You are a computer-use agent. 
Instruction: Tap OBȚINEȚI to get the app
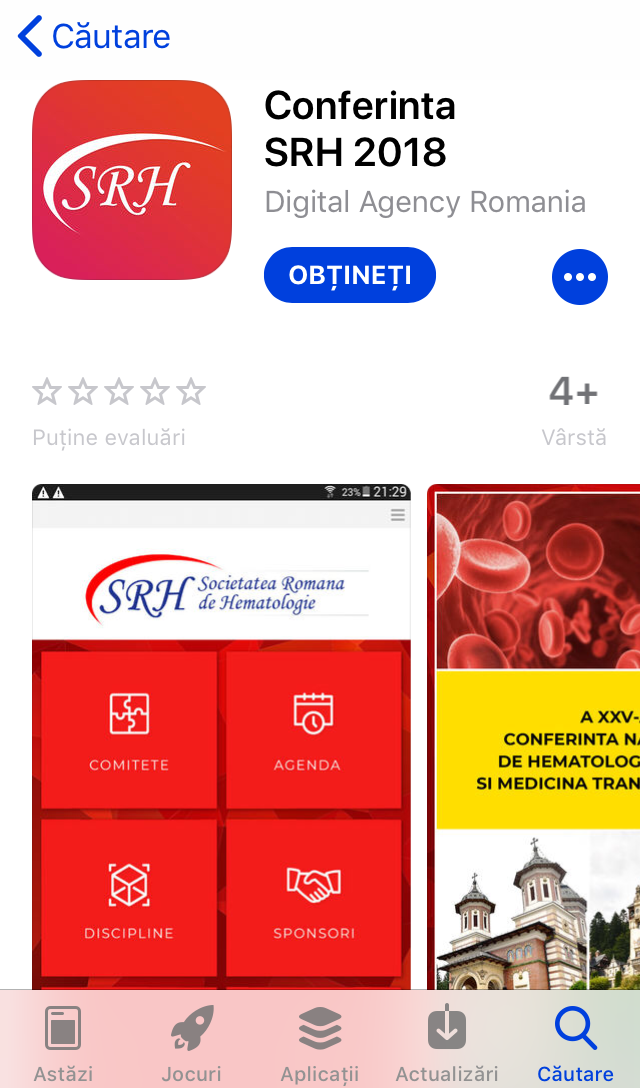coord(350,275)
